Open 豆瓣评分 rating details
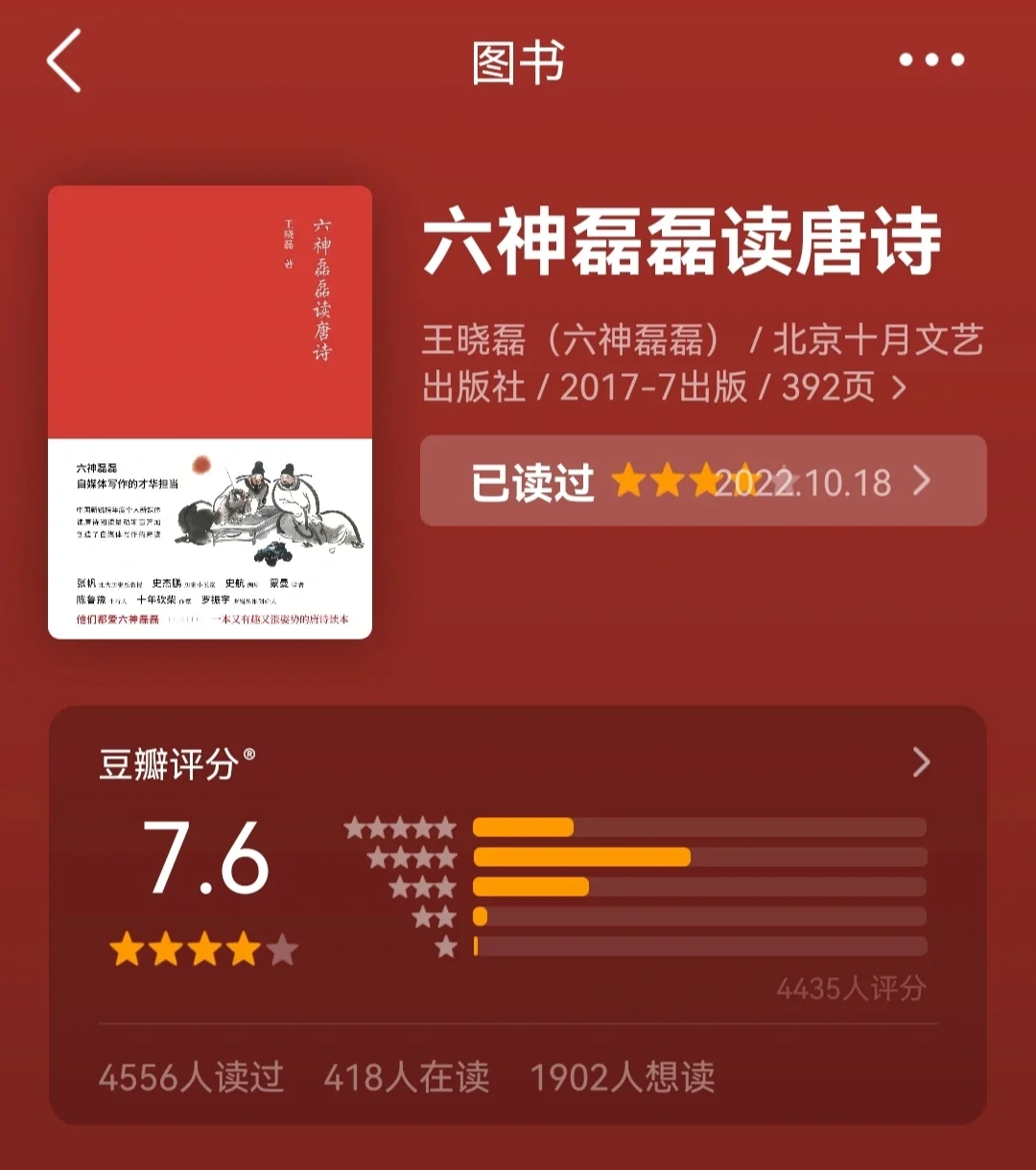 (x=921, y=762)
